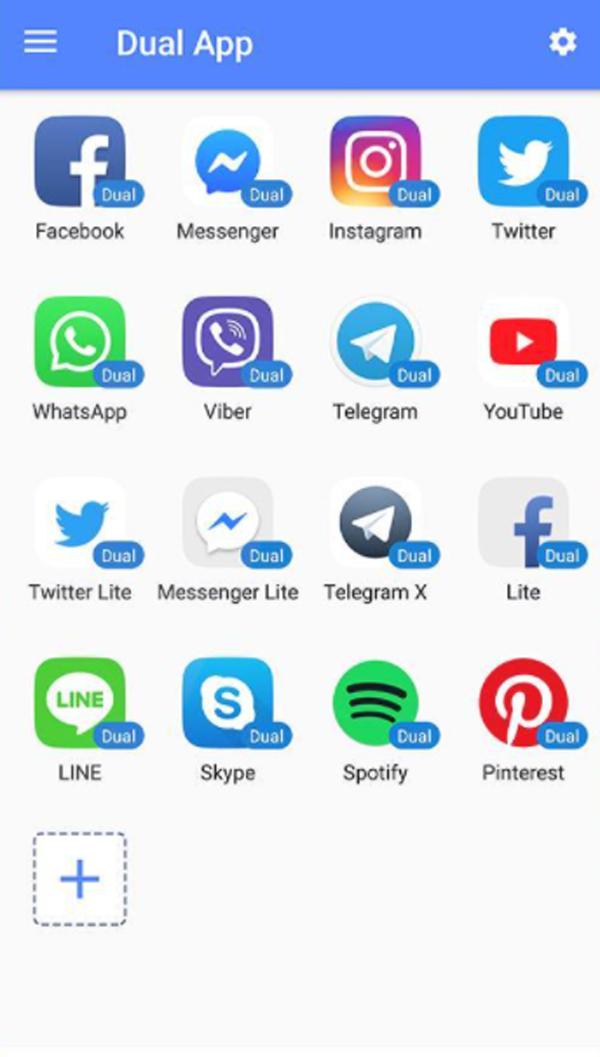600x1057 pixels.
Task: Launch dual Instagram
Action: tap(376, 162)
